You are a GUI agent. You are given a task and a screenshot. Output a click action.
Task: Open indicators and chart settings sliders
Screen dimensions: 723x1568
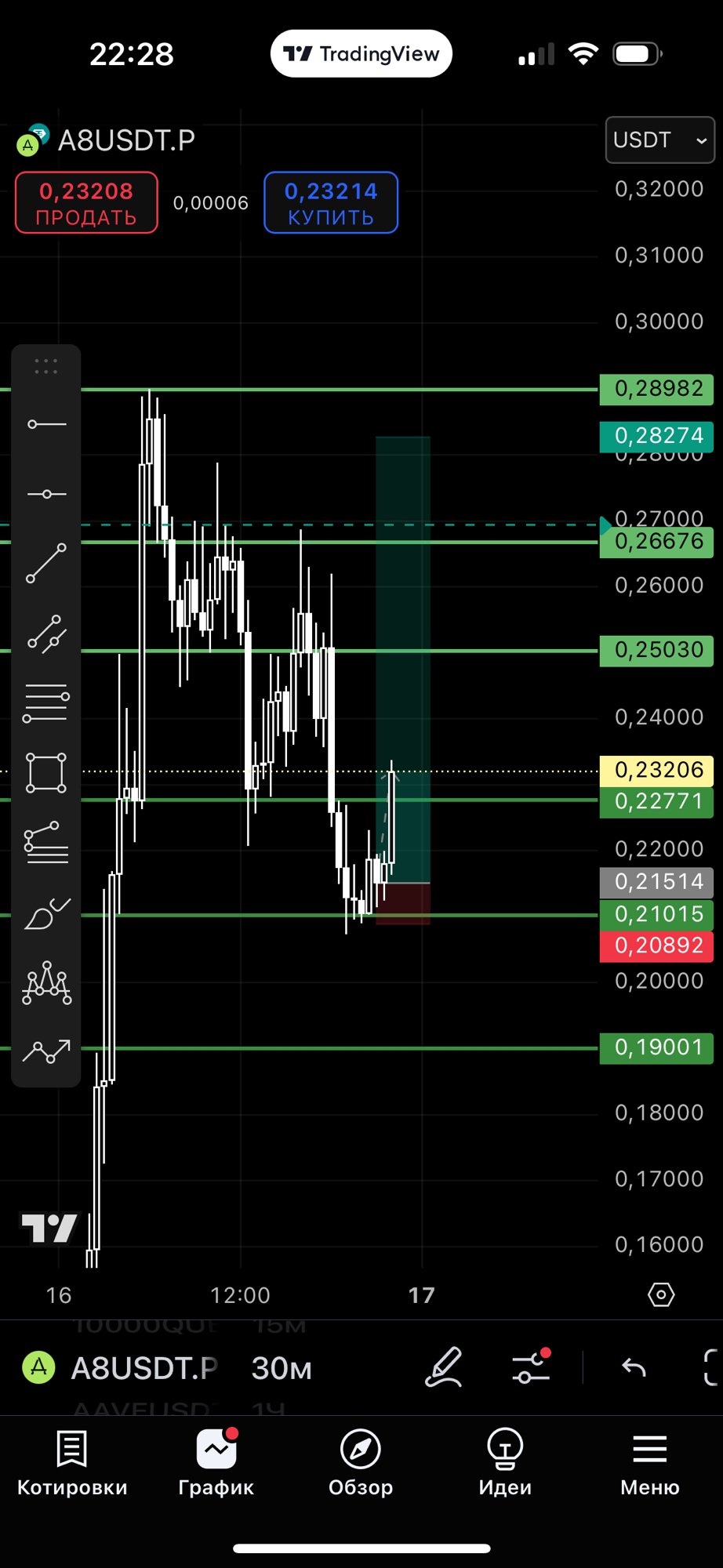531,1368
